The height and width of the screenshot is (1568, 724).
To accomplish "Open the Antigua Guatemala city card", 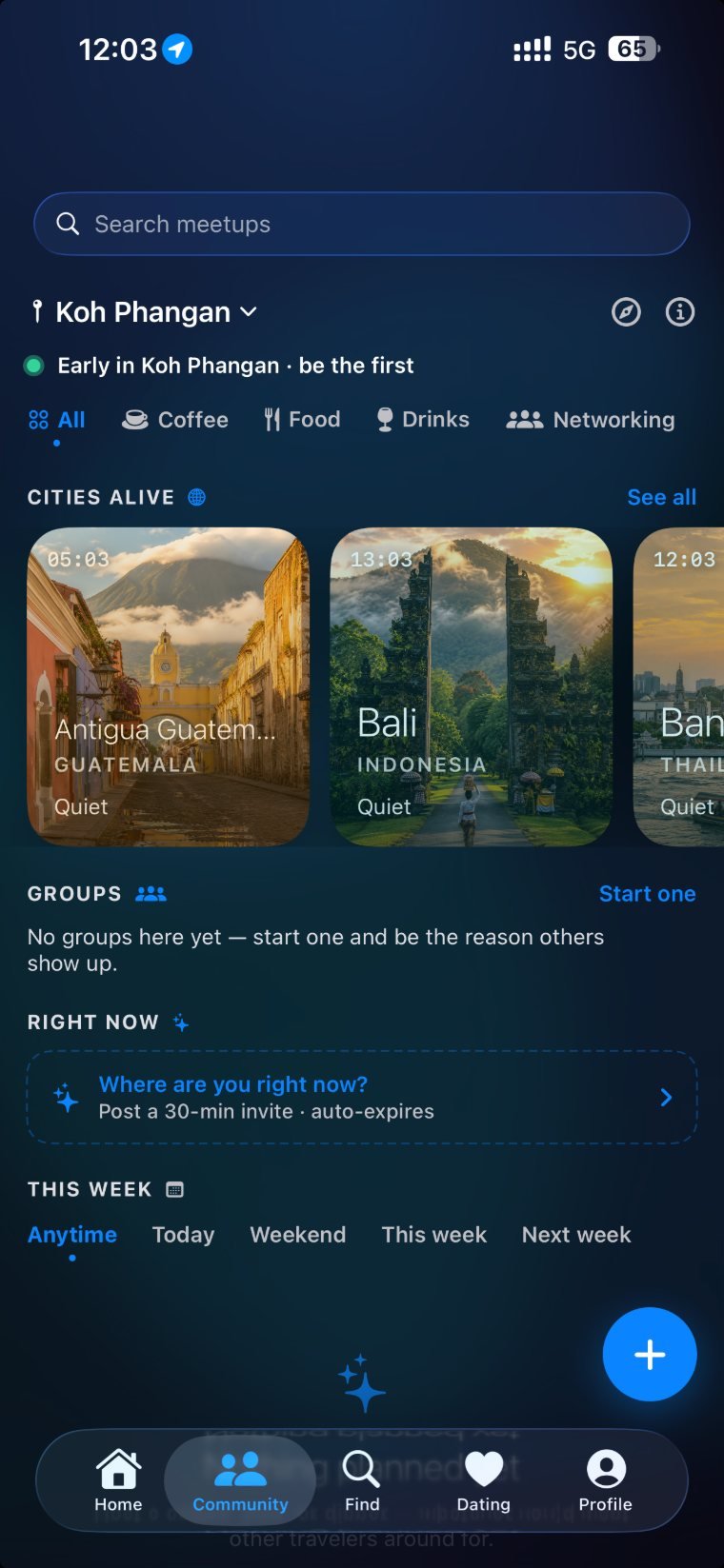I will click(169, 686).
